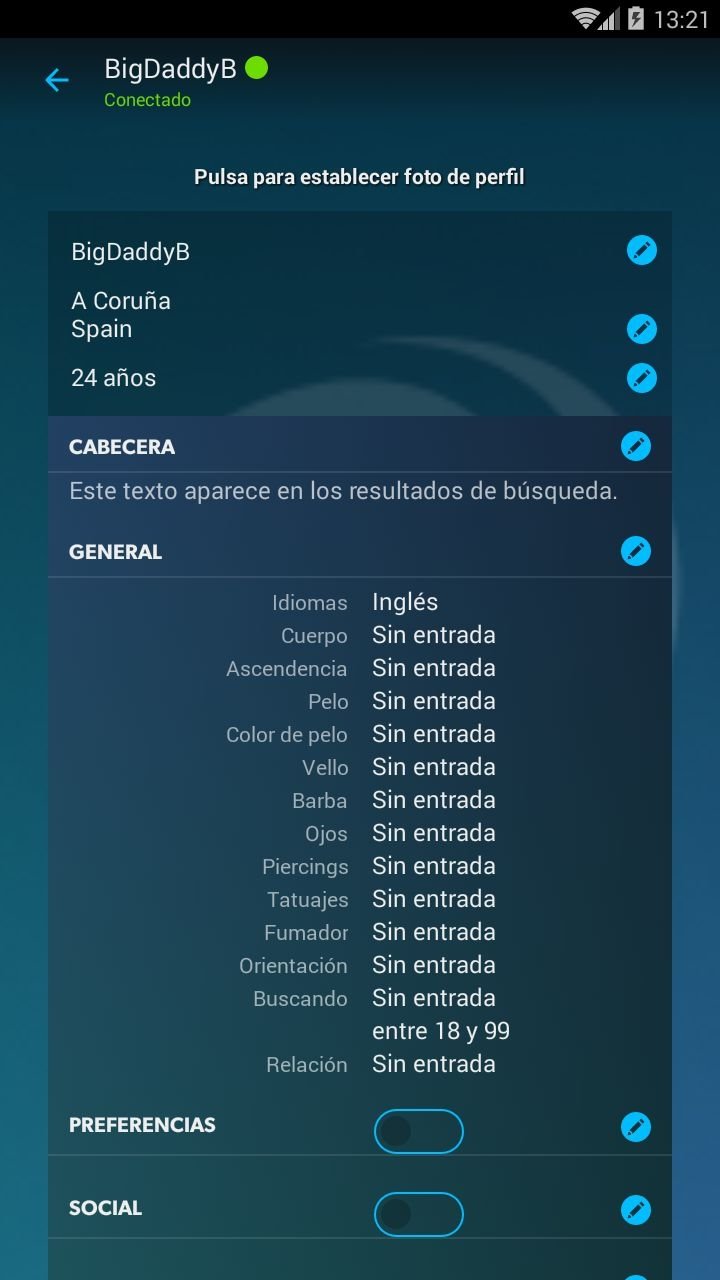Toggle the Social switch
This screenshot has height=1280, width=720.
(419, 1214)
